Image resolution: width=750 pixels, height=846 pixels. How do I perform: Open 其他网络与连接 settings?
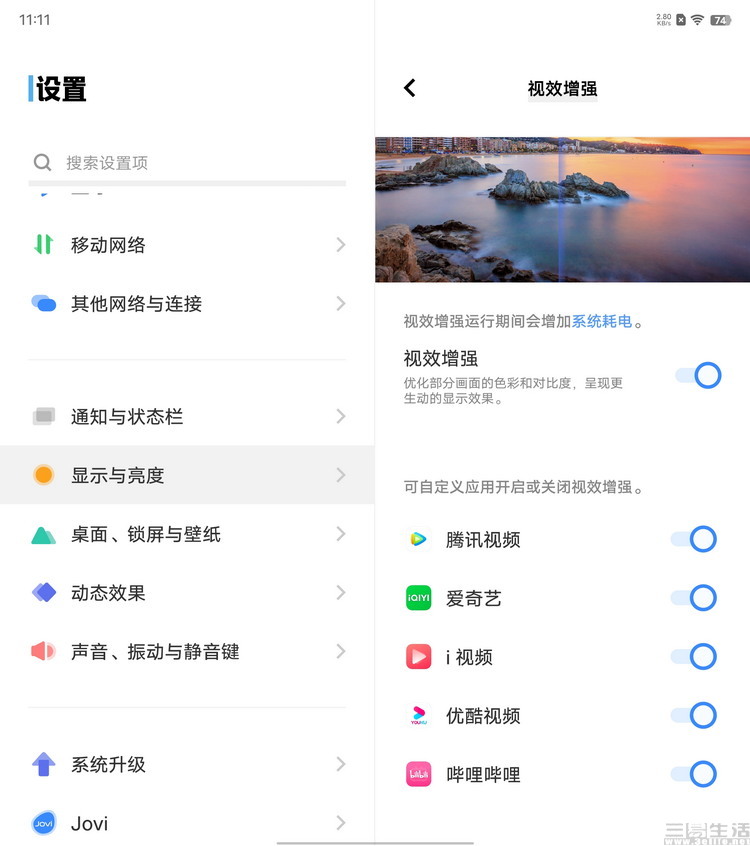tap(187, 304)
